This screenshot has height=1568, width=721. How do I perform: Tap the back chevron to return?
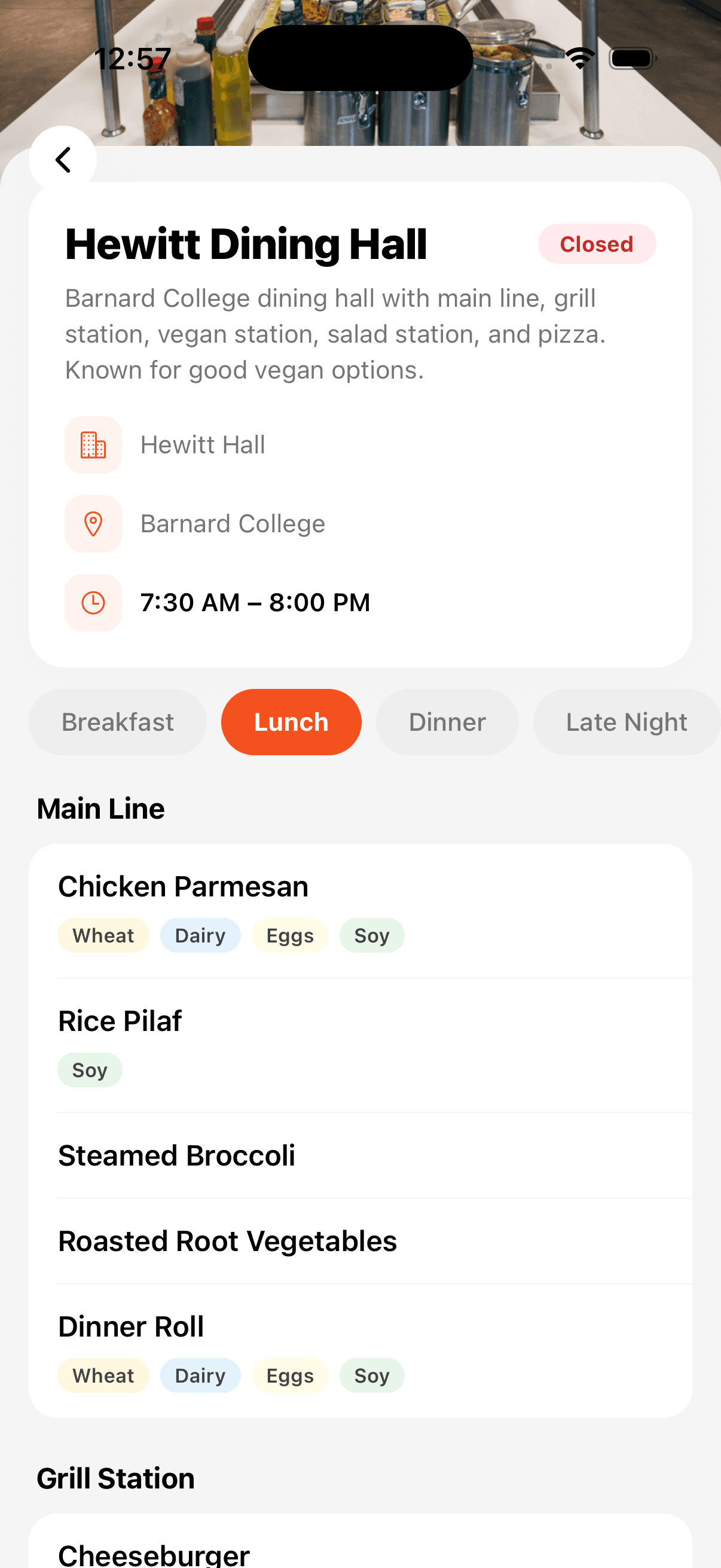pos(63,160)
